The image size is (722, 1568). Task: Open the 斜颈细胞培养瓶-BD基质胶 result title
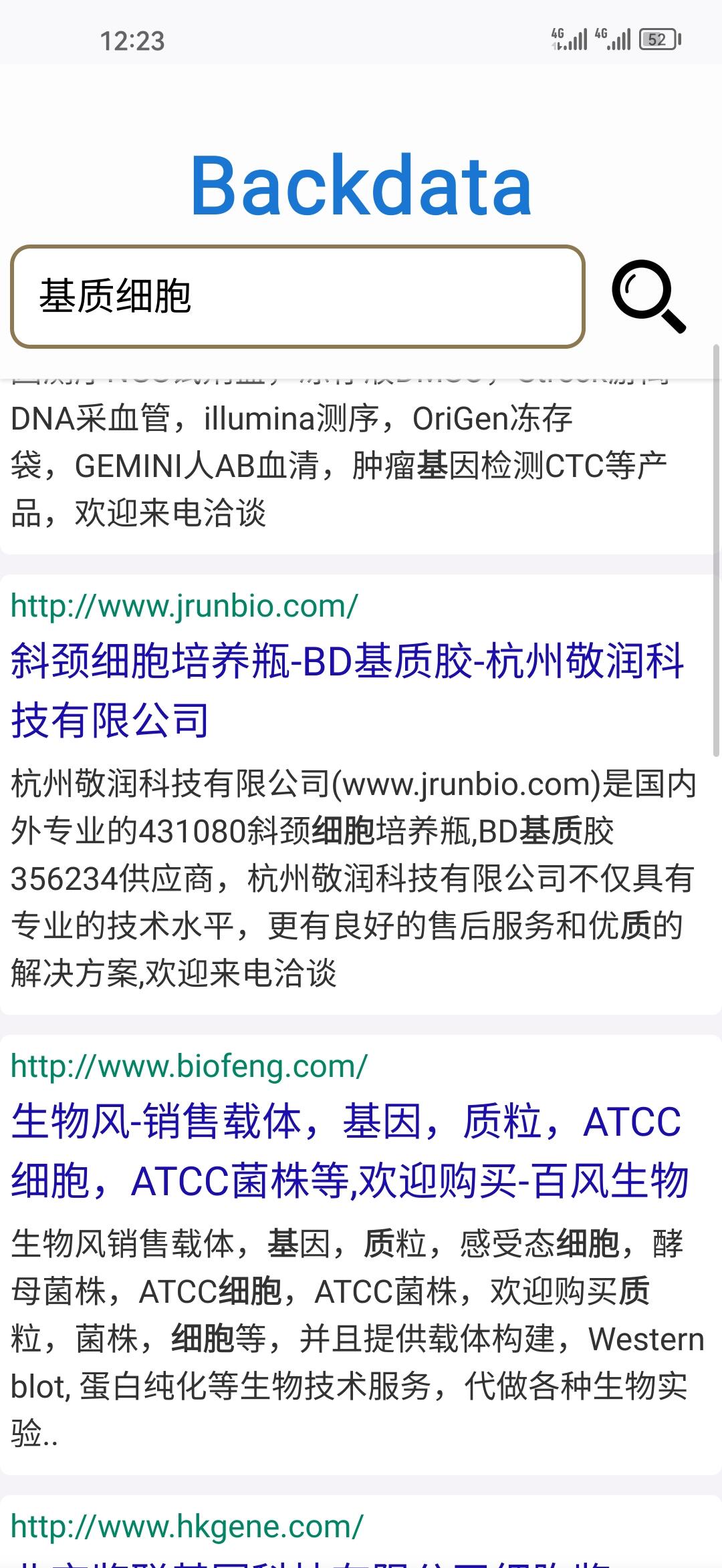tap(348, 690)
